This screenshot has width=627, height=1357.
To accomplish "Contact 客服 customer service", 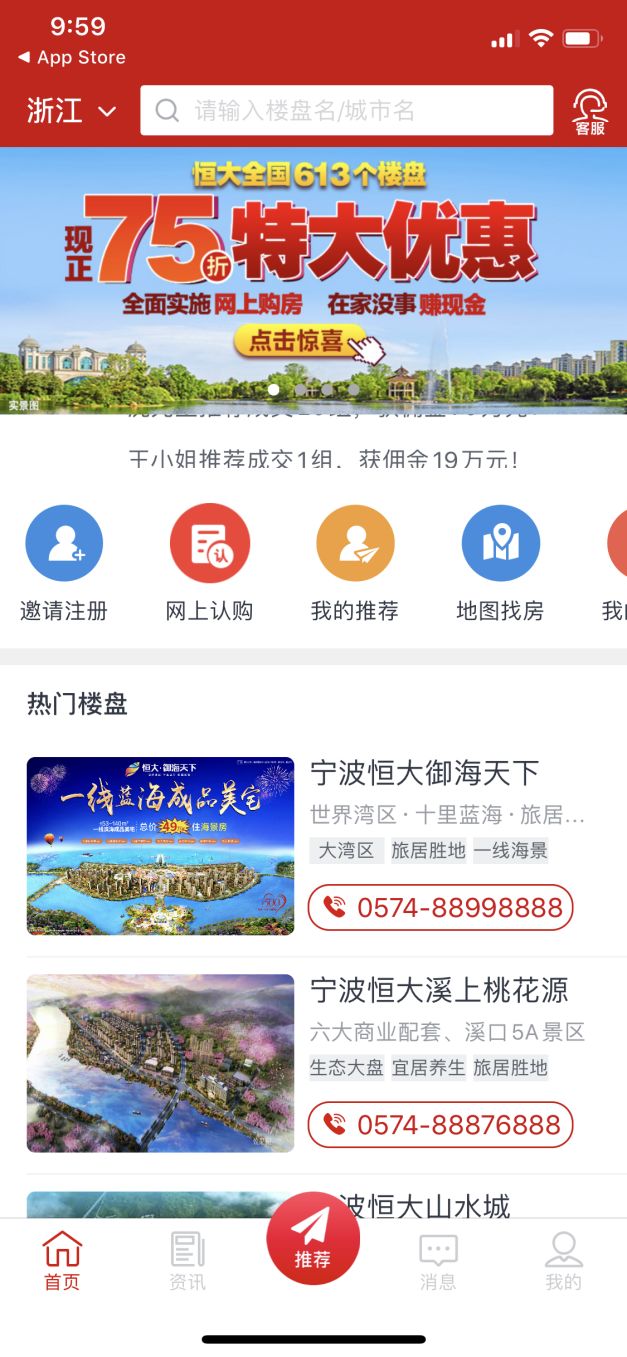I will tap(590, 112).
